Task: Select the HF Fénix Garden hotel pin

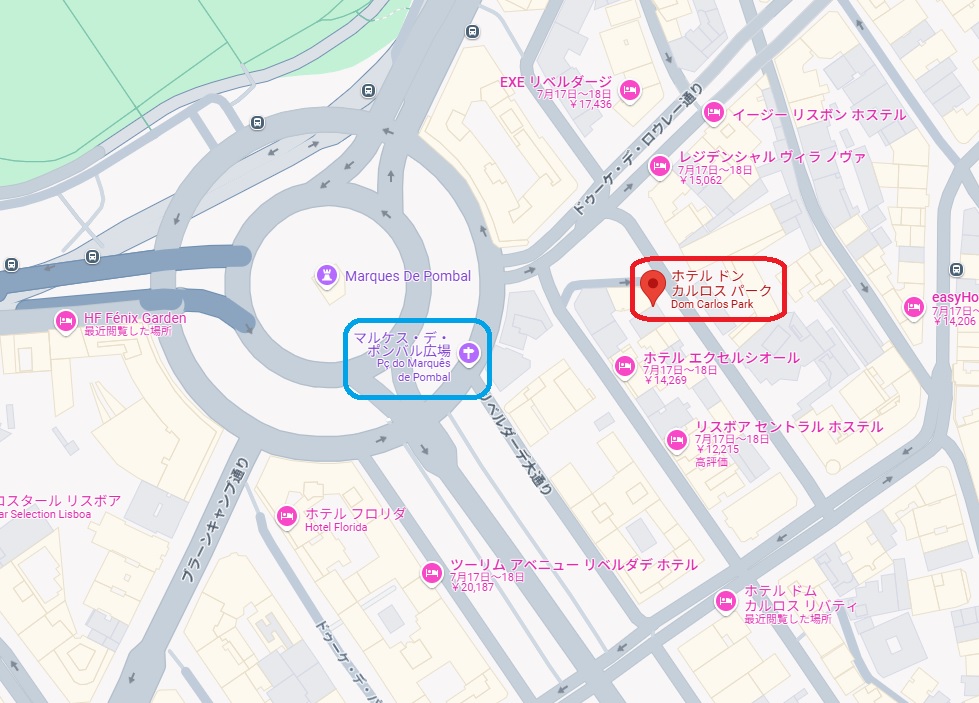Action: 65,322
